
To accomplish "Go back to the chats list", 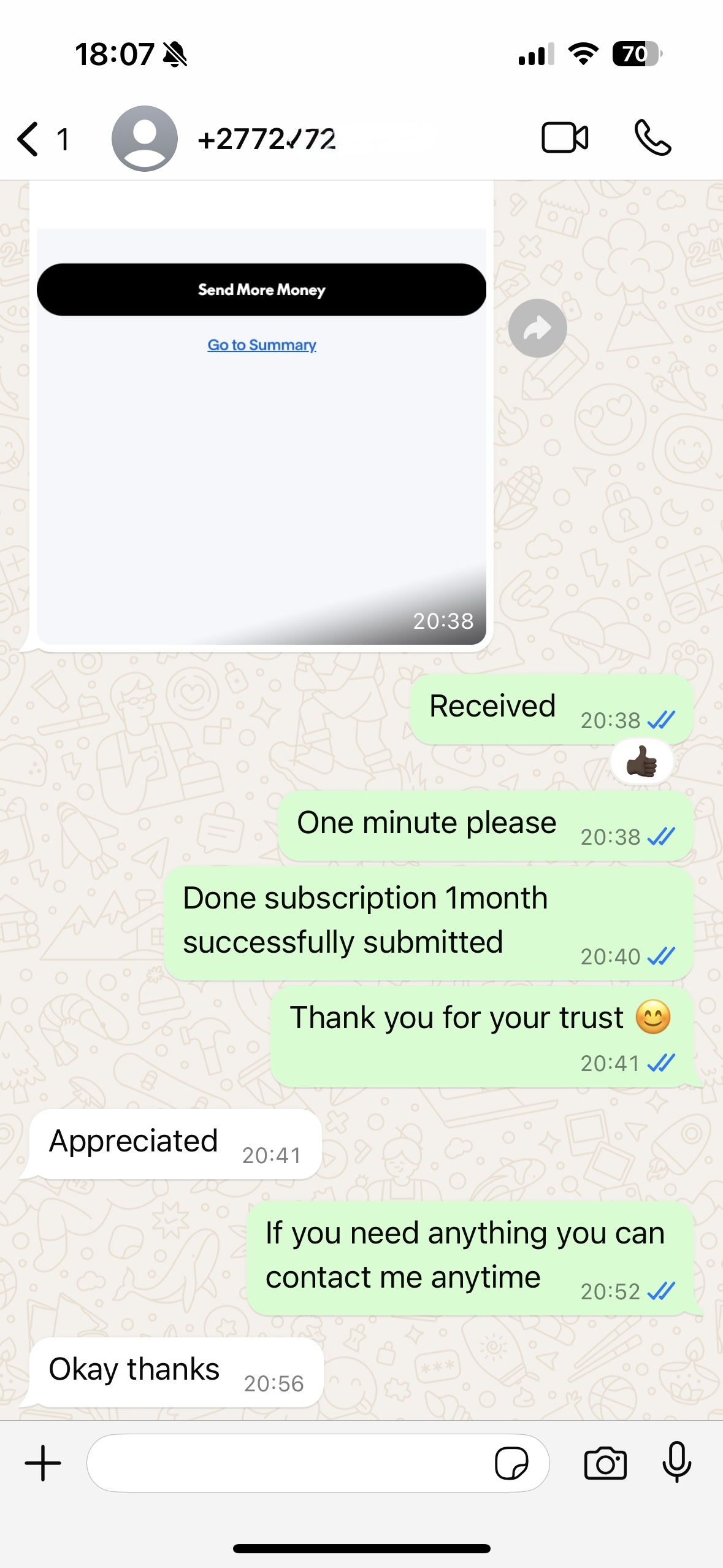I will click(29, 139).
